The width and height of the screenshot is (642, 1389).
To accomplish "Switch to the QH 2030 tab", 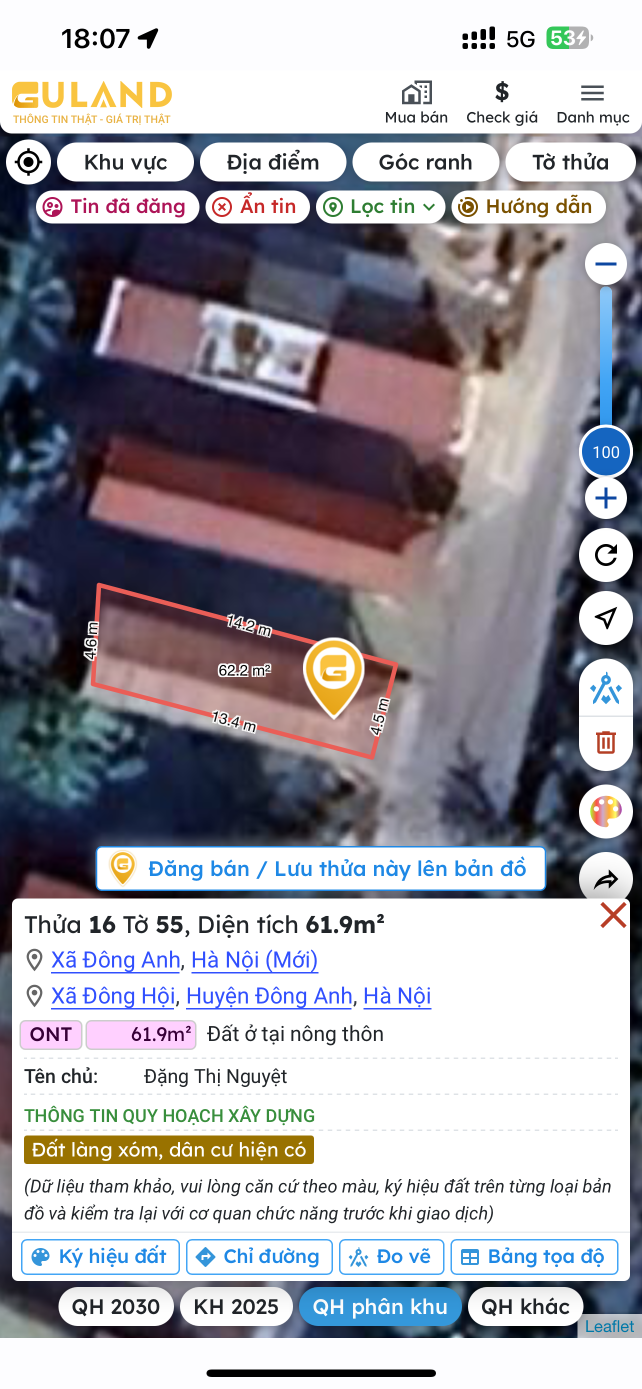I will click(116, 1307).
